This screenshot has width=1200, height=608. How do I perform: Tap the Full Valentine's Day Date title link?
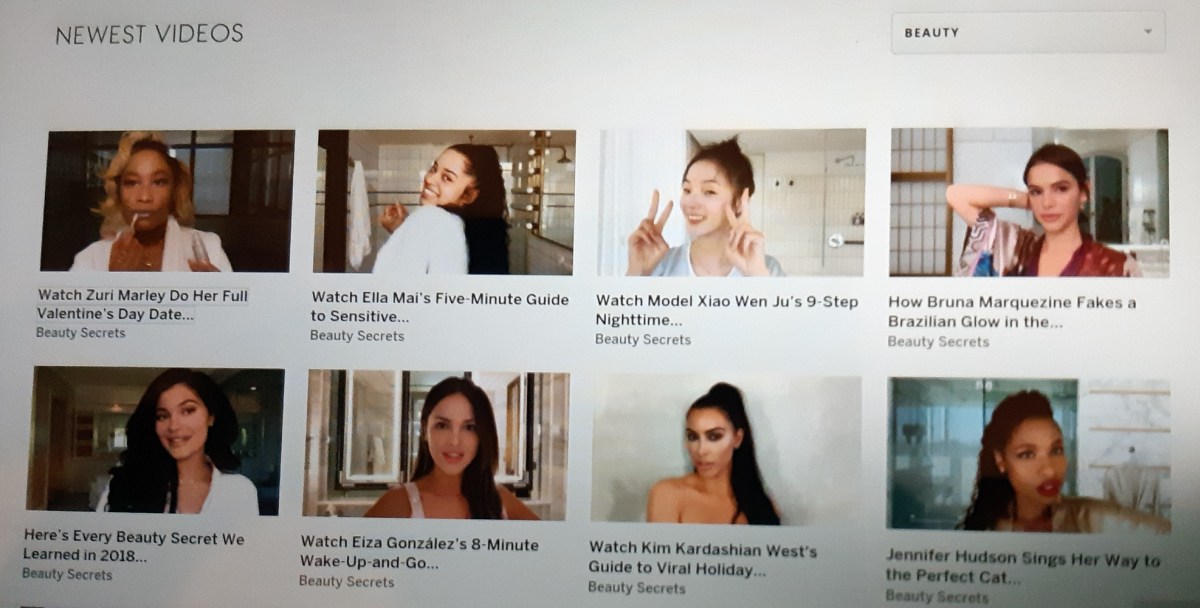pyautogui.click(x=142, y=305)
